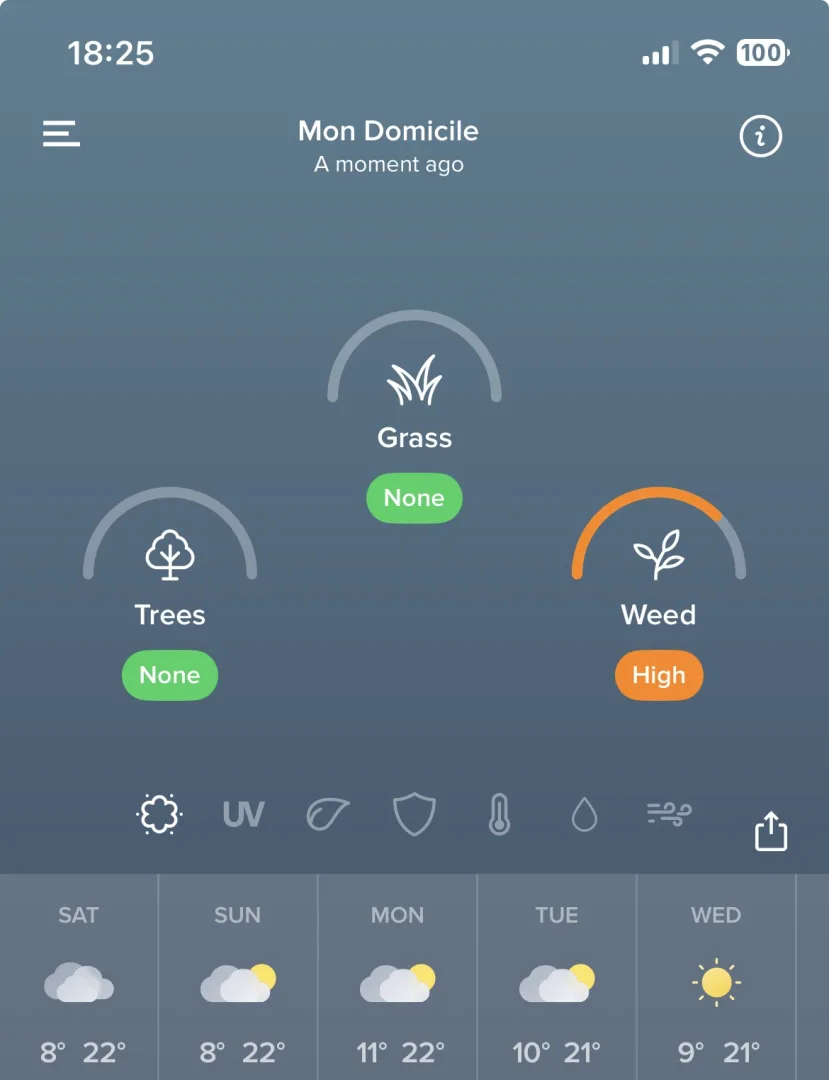Select the WED forecast day
Image resolution: width=829 pixels, height=1080 pixels.
point(716,976)
